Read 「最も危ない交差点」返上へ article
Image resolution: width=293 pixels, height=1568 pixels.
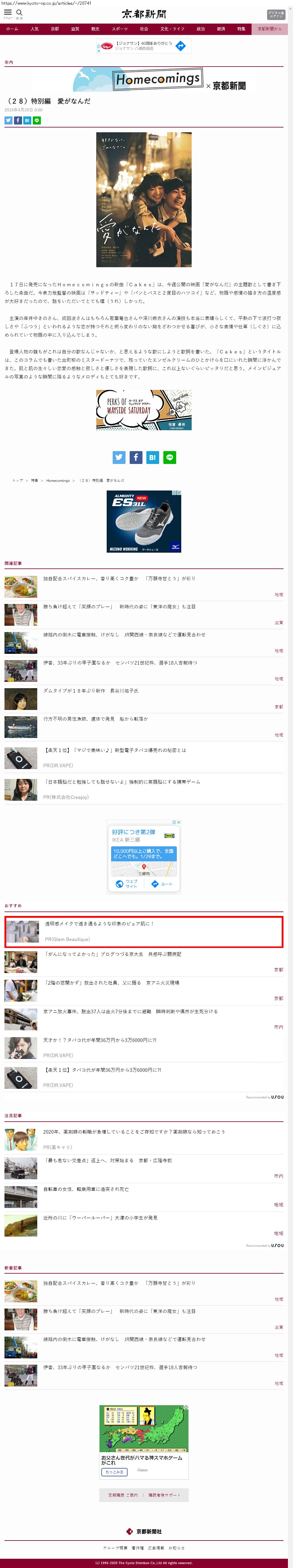pyautogui.click(x=108, y=1160)
